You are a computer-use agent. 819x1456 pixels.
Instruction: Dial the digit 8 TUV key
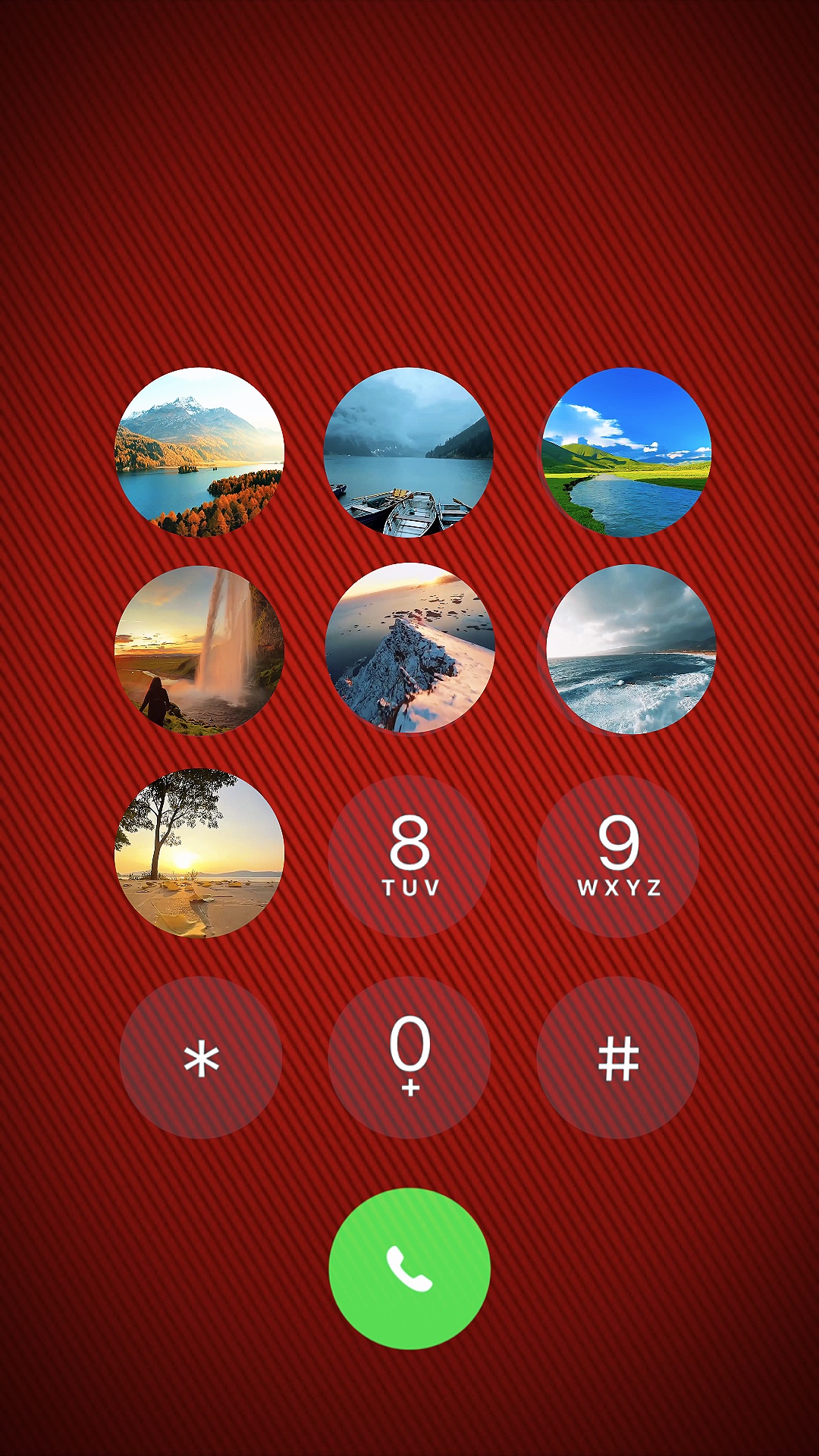pyautogui.click(x=409, y=856)
